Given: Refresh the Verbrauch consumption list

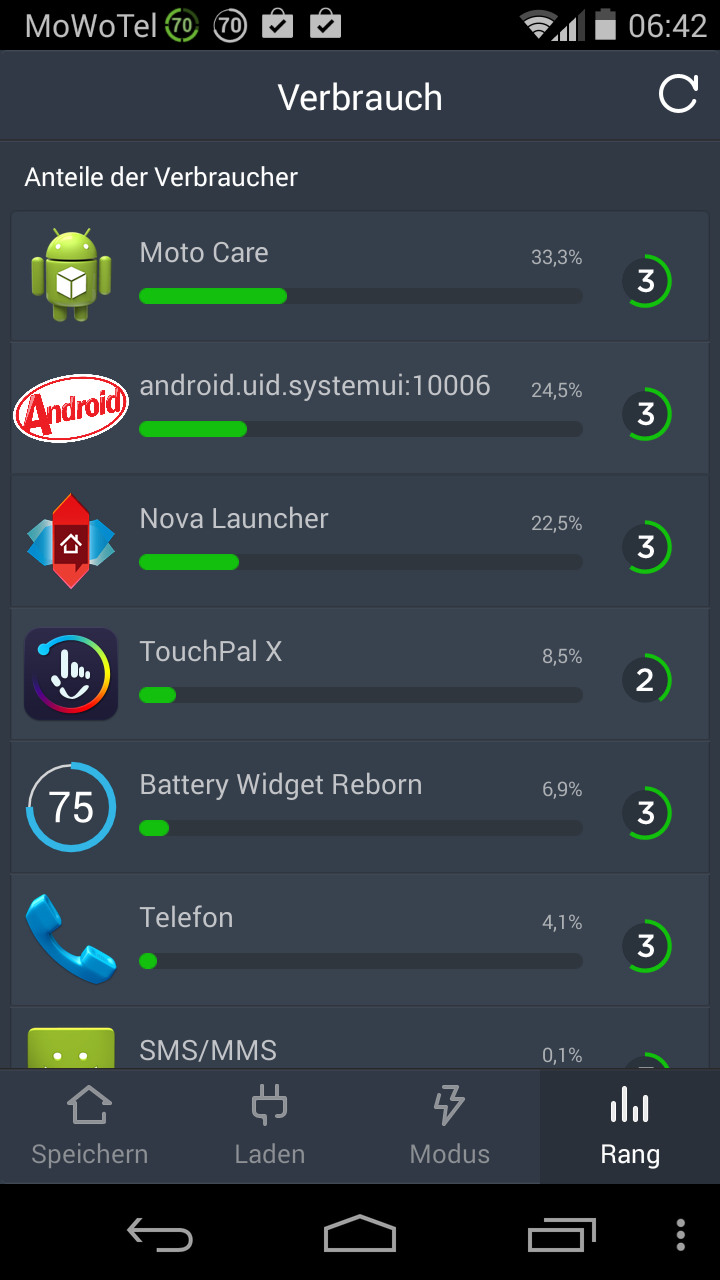Looking at the screenshot, I should pos(677,96).
